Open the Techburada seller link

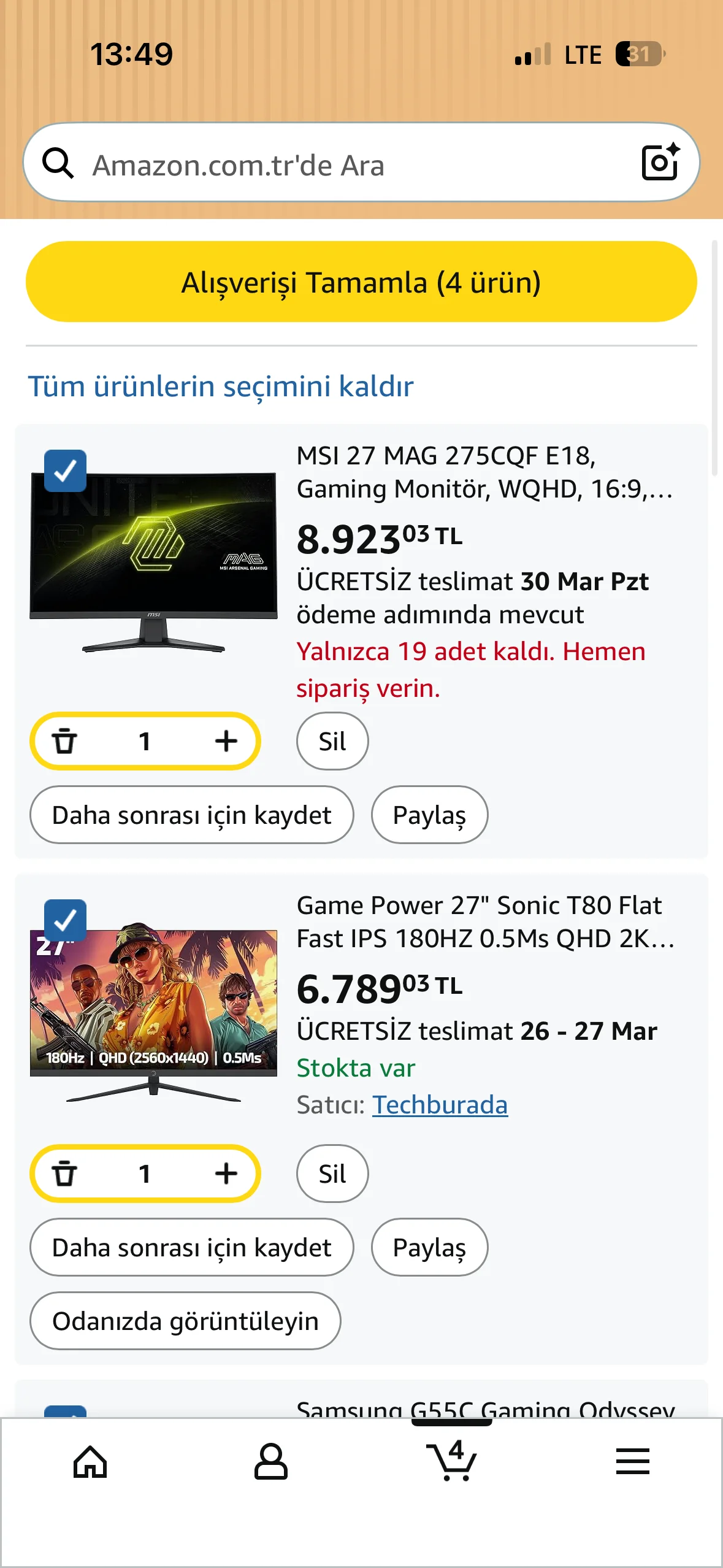pos(440,1105)
